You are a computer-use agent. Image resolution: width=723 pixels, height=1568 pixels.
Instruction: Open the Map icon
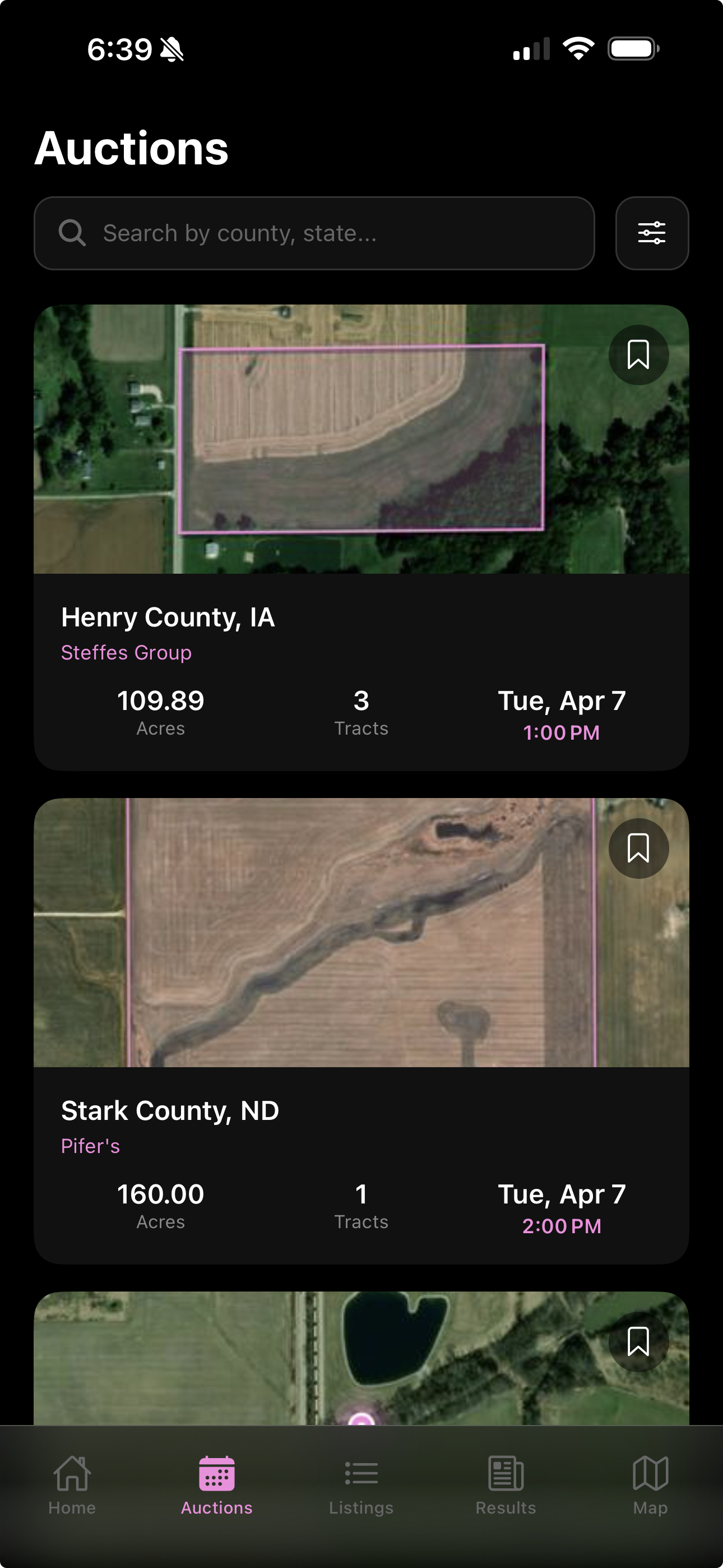(x=650, y=1486)
